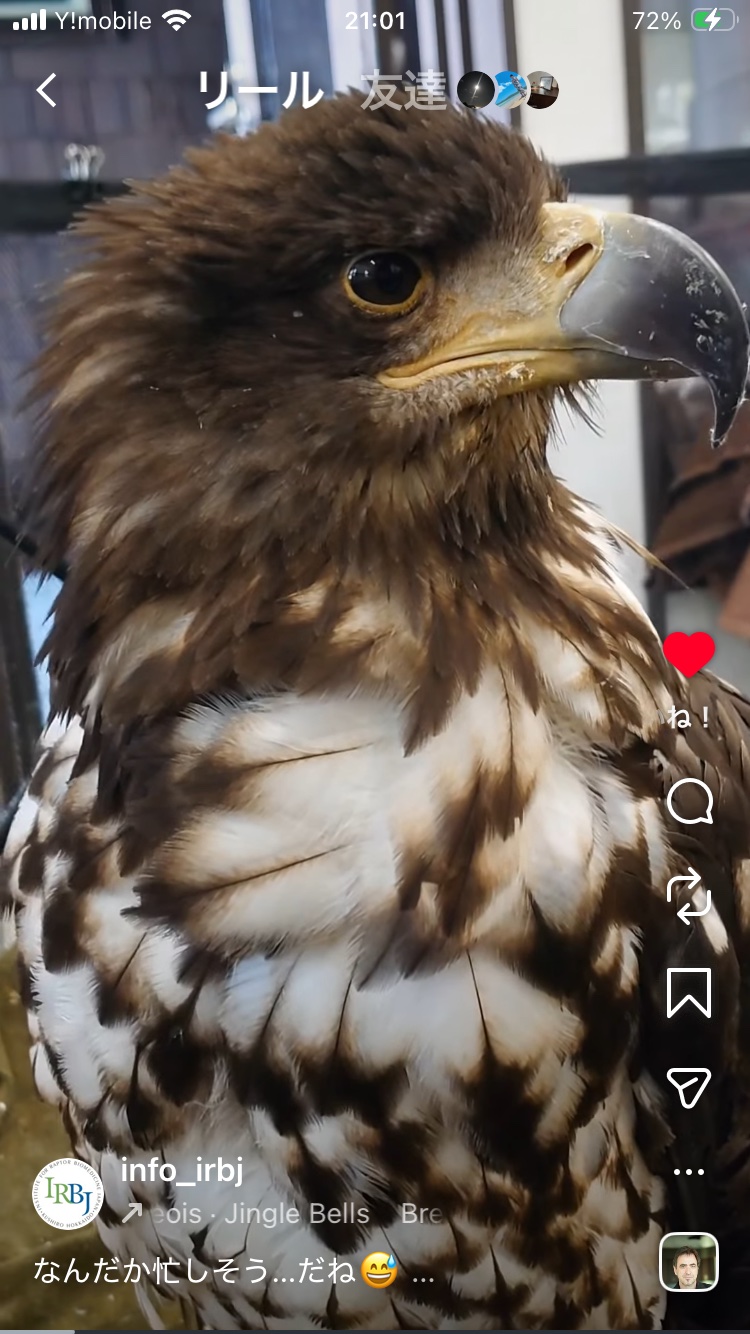Bookmark this reel

tap(689, 993)
